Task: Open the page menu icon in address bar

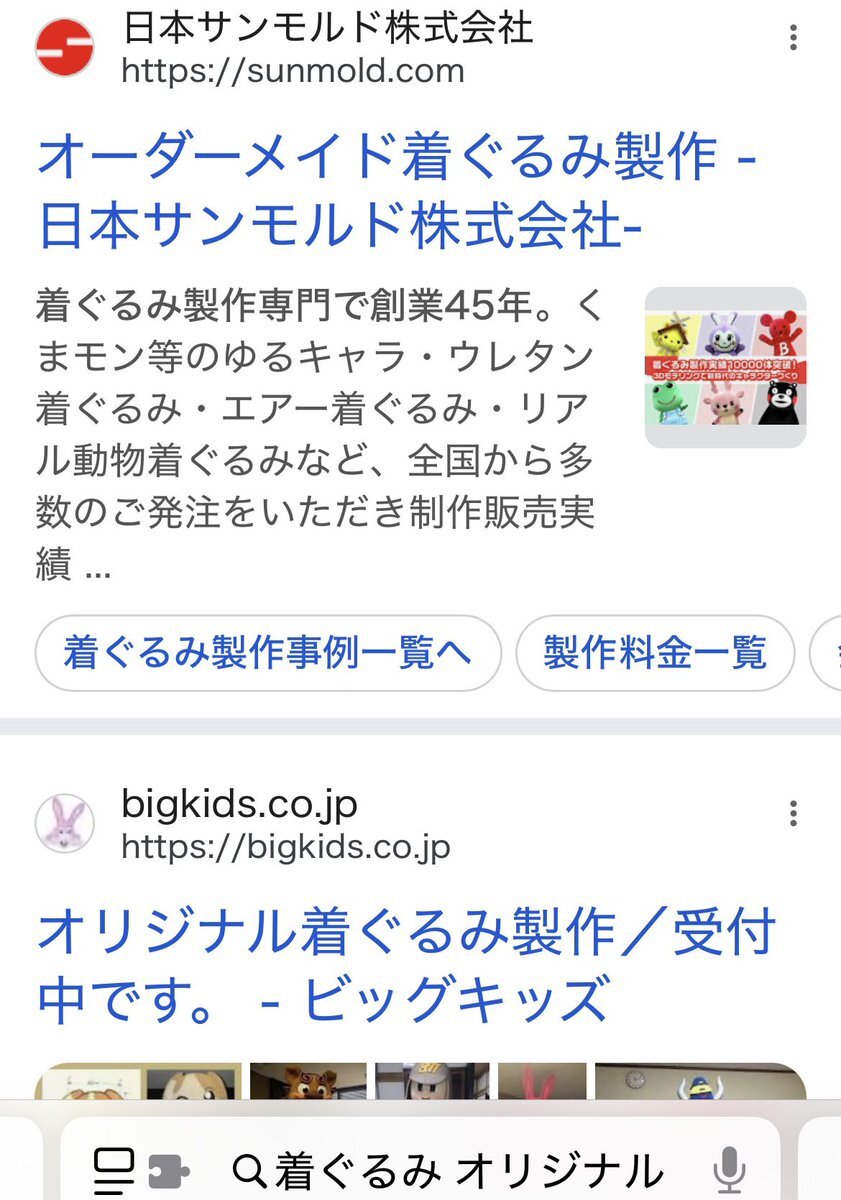Action: point(116,1170)
